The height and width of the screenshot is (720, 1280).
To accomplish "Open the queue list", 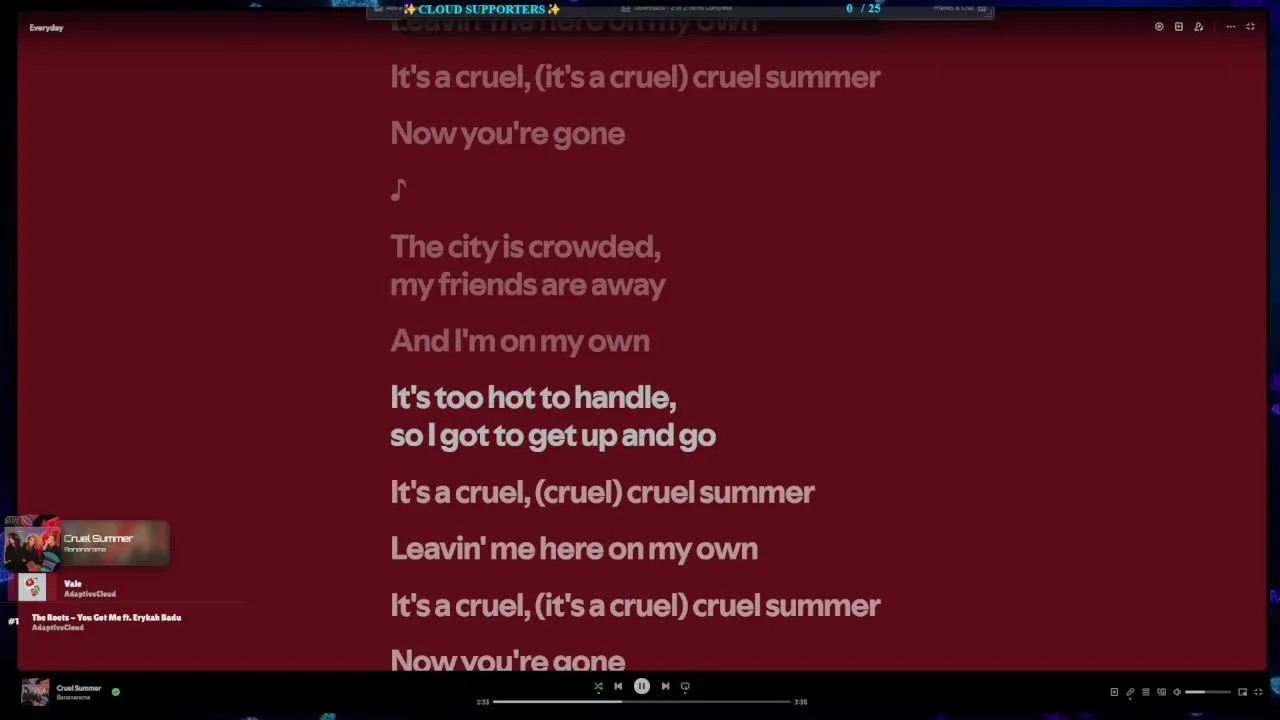I will click(x=1146, y=692).
